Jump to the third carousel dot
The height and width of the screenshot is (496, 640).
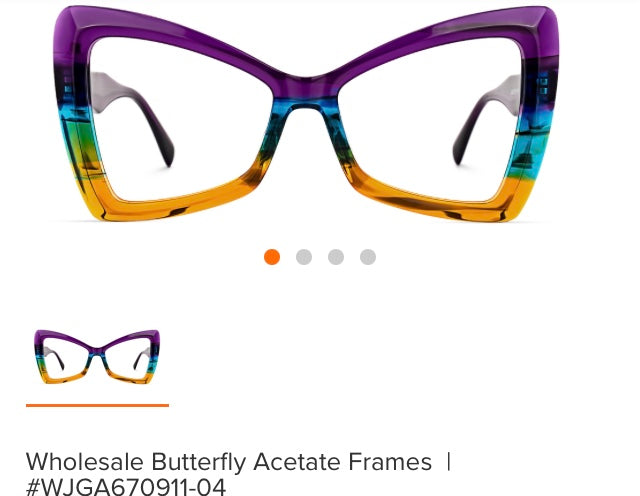336,257
